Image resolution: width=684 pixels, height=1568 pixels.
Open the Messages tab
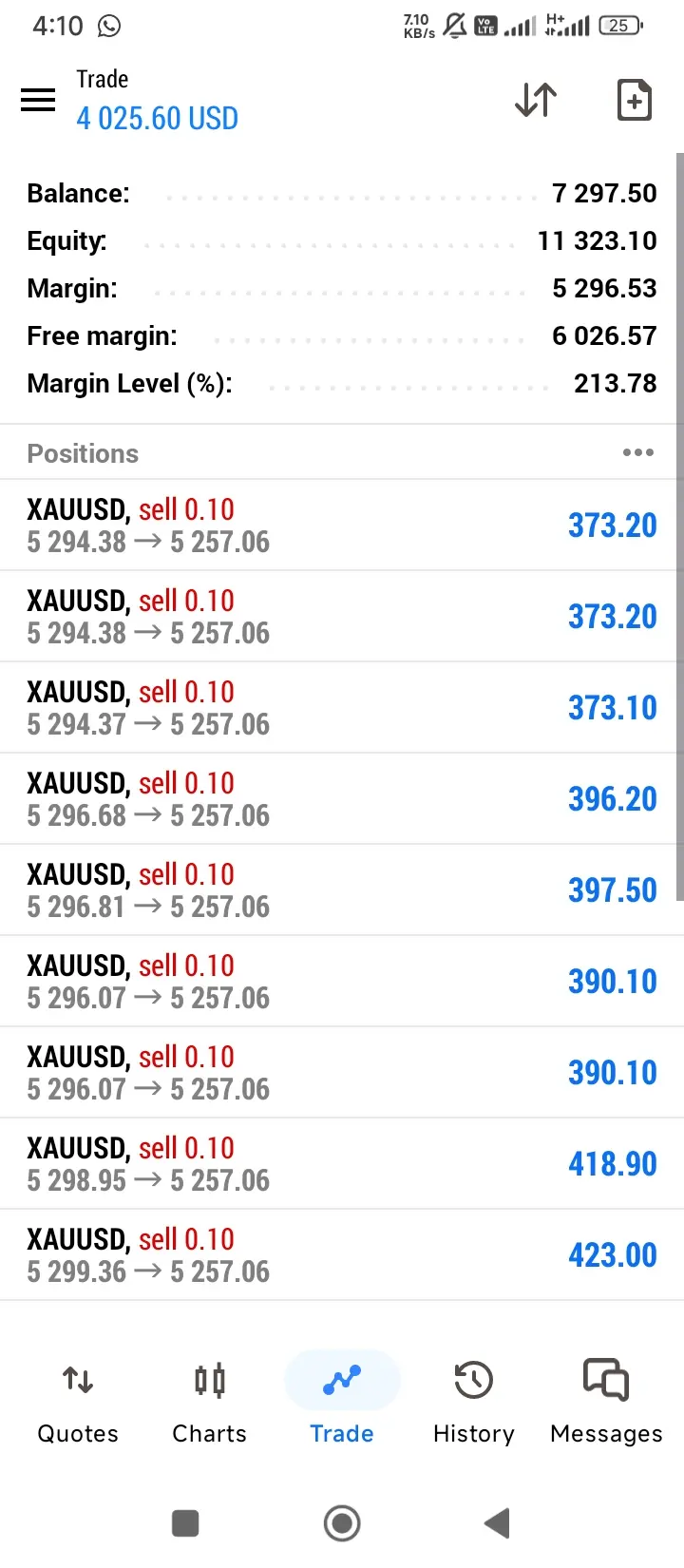(x=606, y=1403)
